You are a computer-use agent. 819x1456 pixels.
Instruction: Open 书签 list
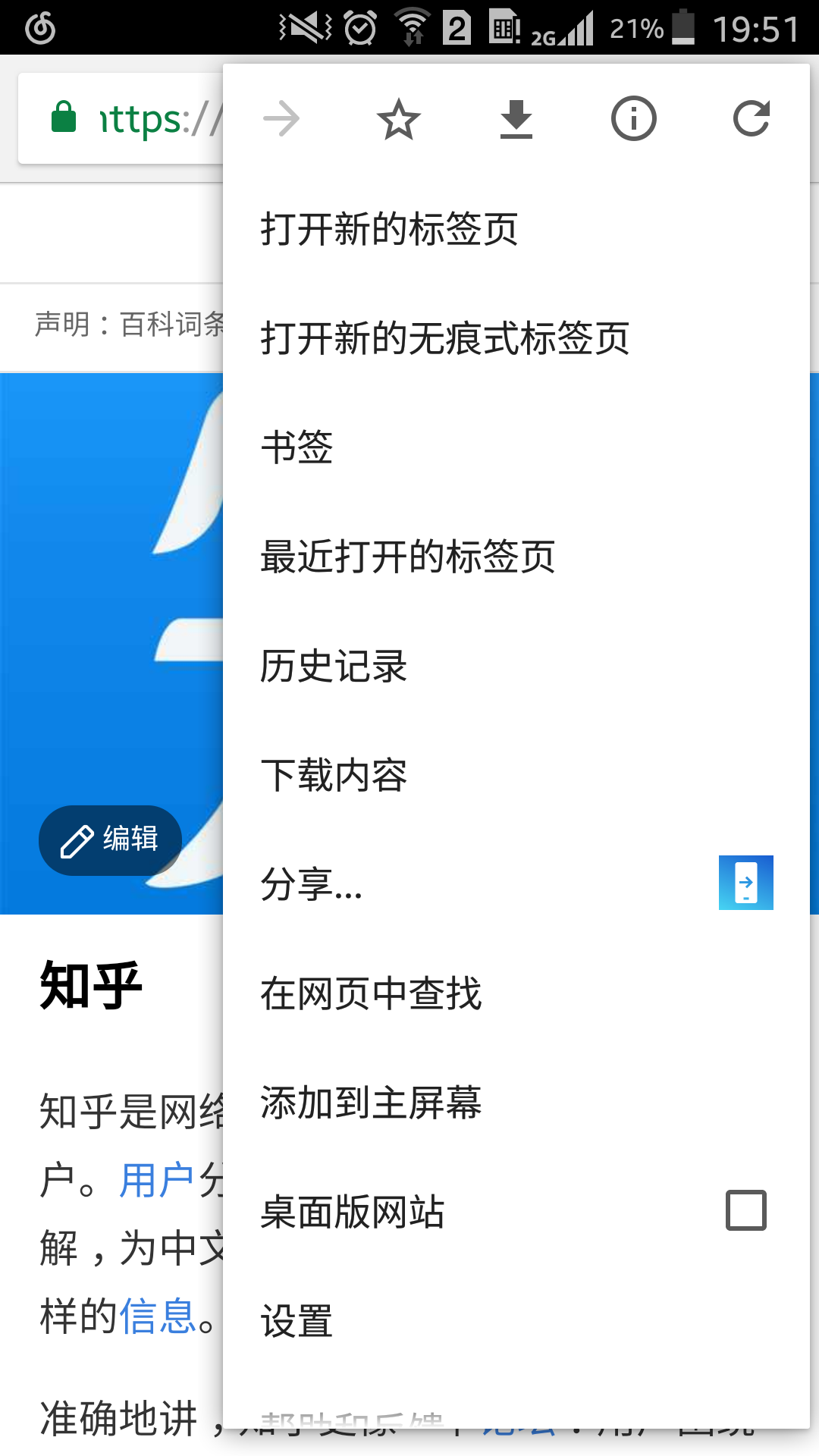297,447
